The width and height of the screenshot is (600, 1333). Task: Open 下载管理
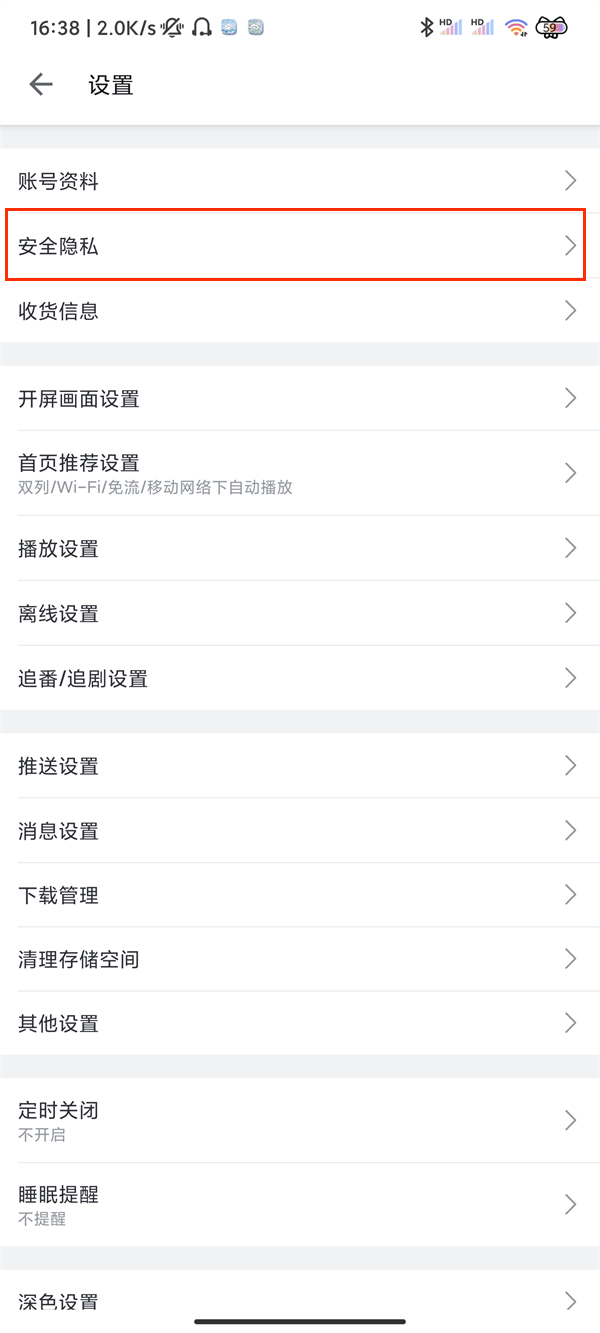tap(300, 896)
